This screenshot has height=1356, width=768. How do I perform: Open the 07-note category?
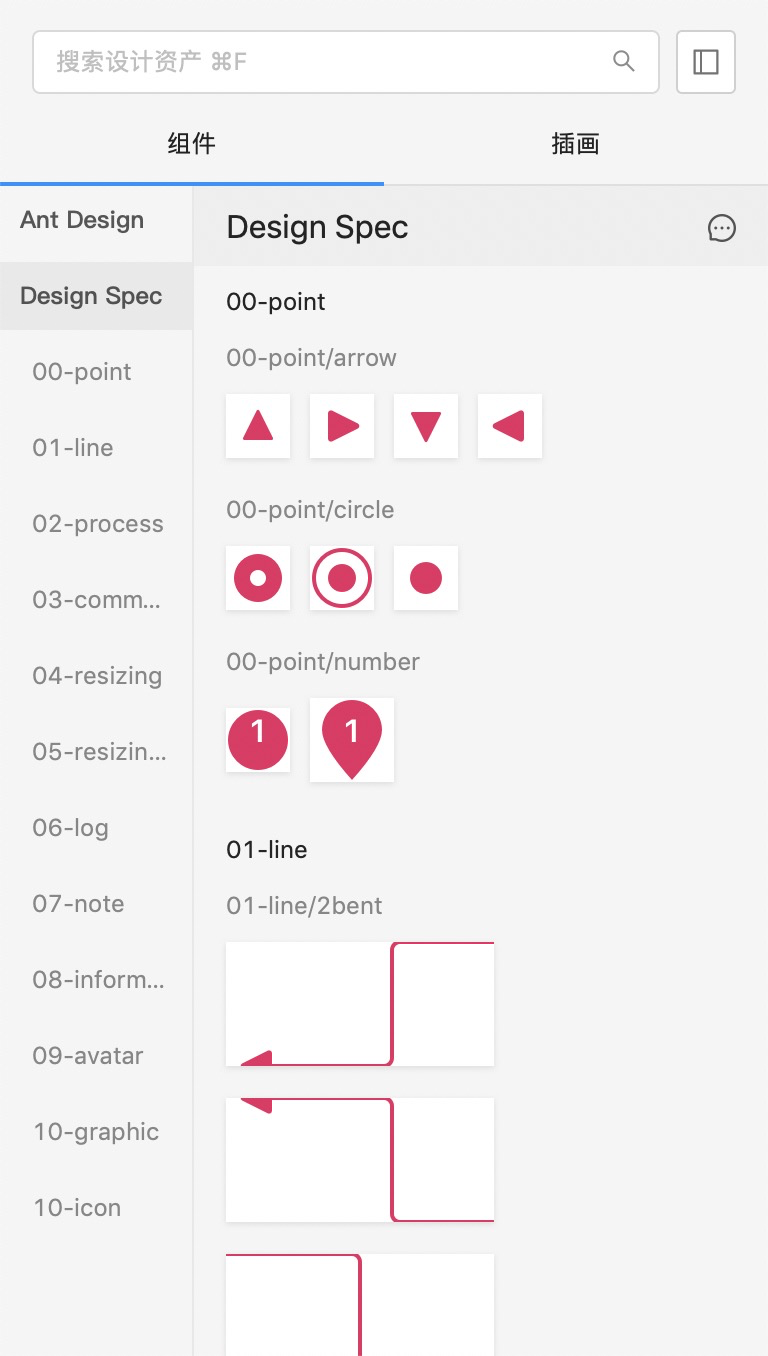coord(78,904)
